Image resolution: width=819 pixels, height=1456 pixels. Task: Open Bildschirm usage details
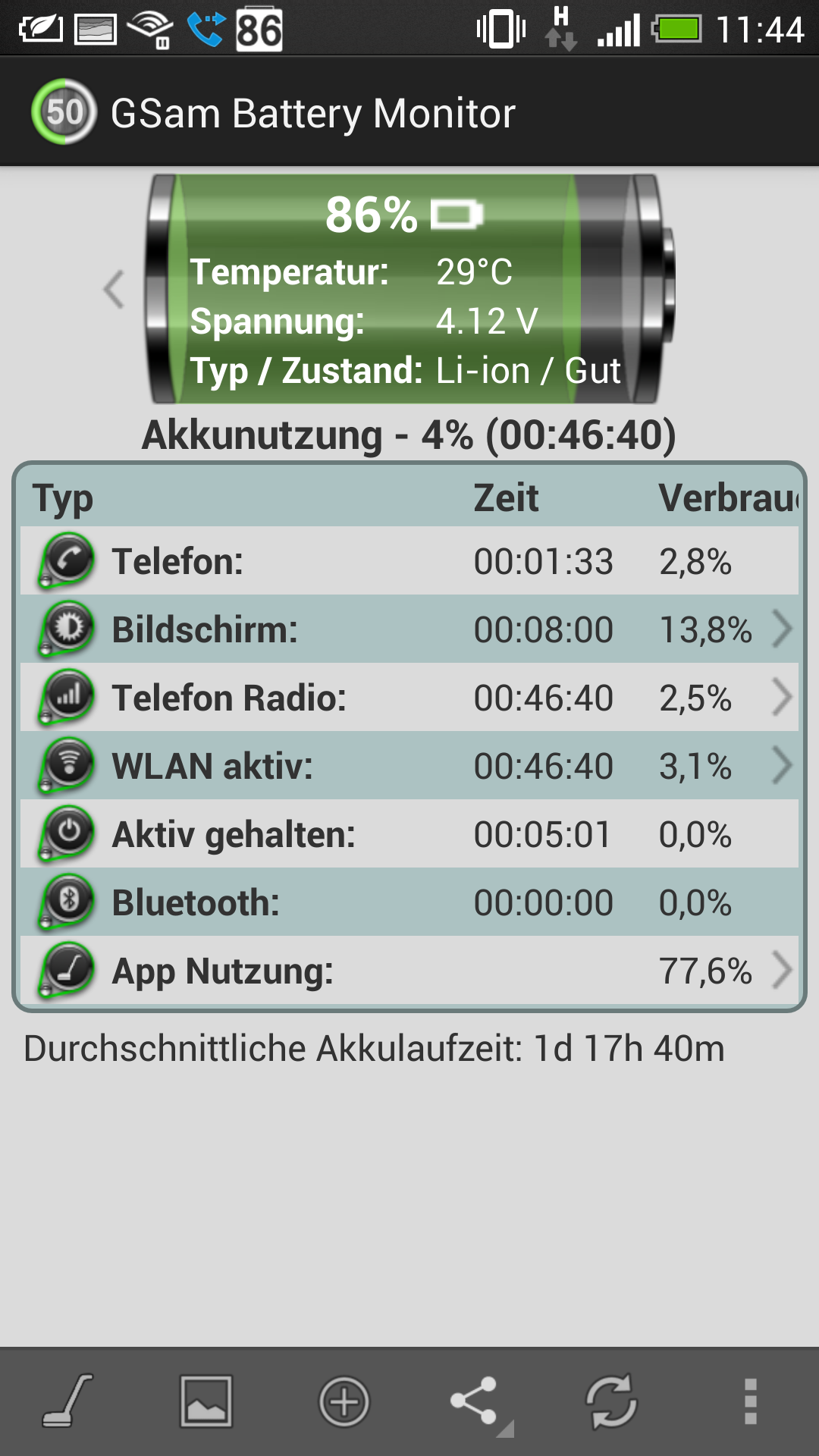409,629
